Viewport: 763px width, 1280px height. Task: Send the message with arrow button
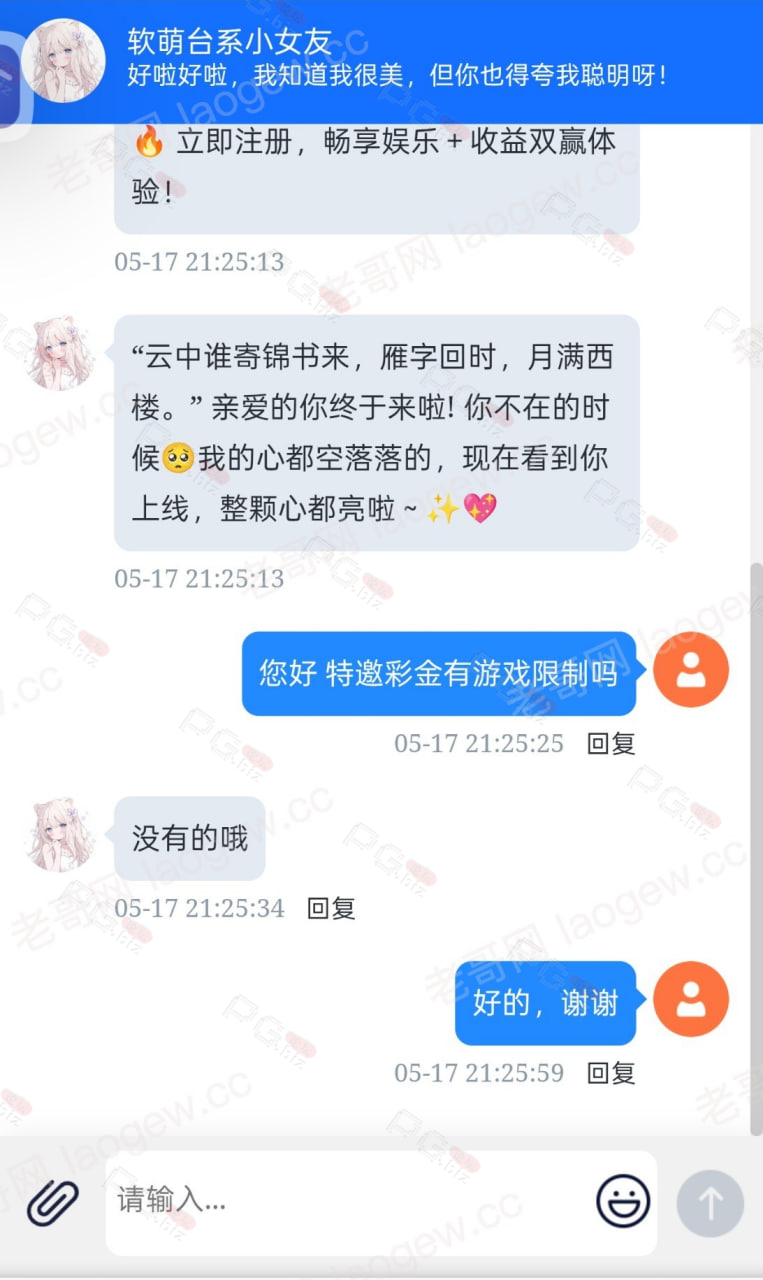tap(710, 1203)
